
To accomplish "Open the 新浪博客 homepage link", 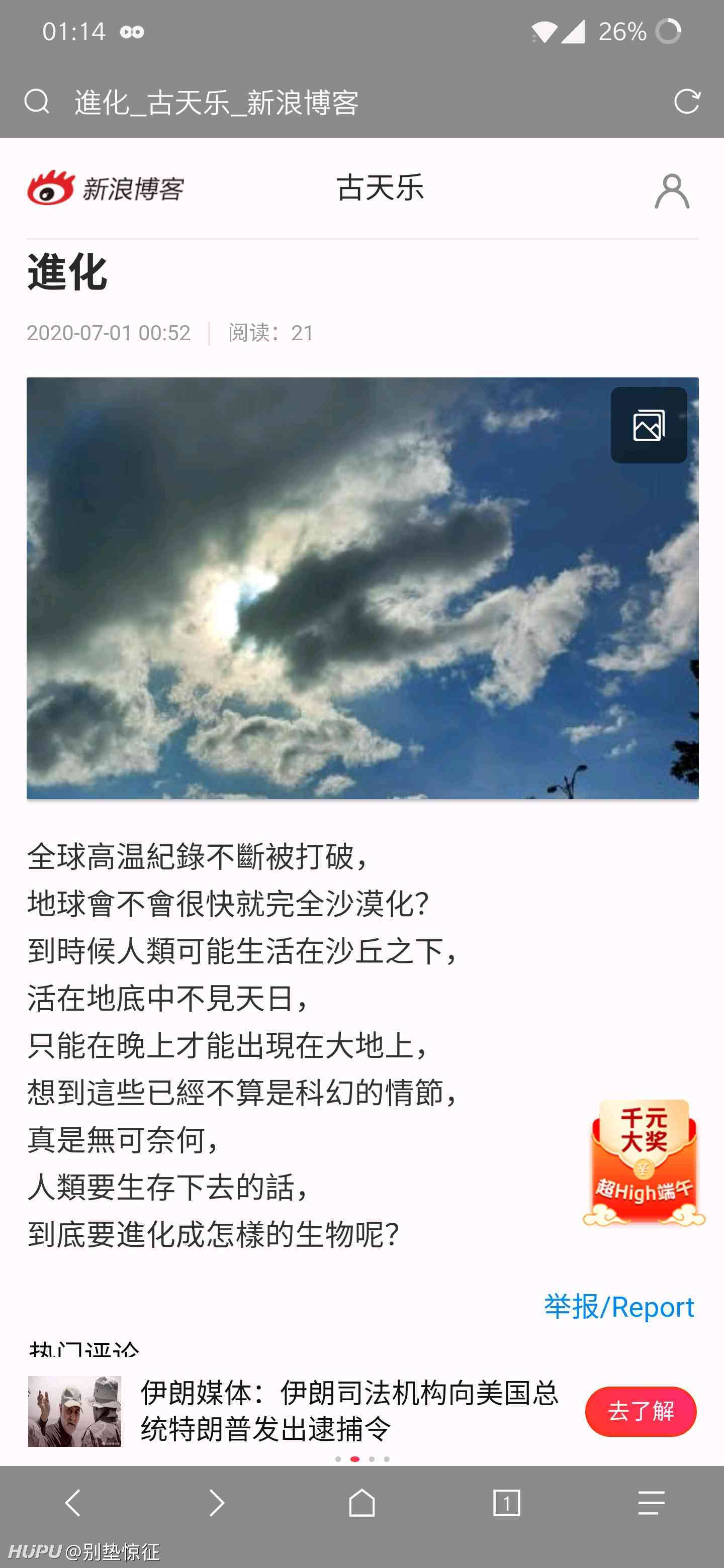I will point(106,187).
